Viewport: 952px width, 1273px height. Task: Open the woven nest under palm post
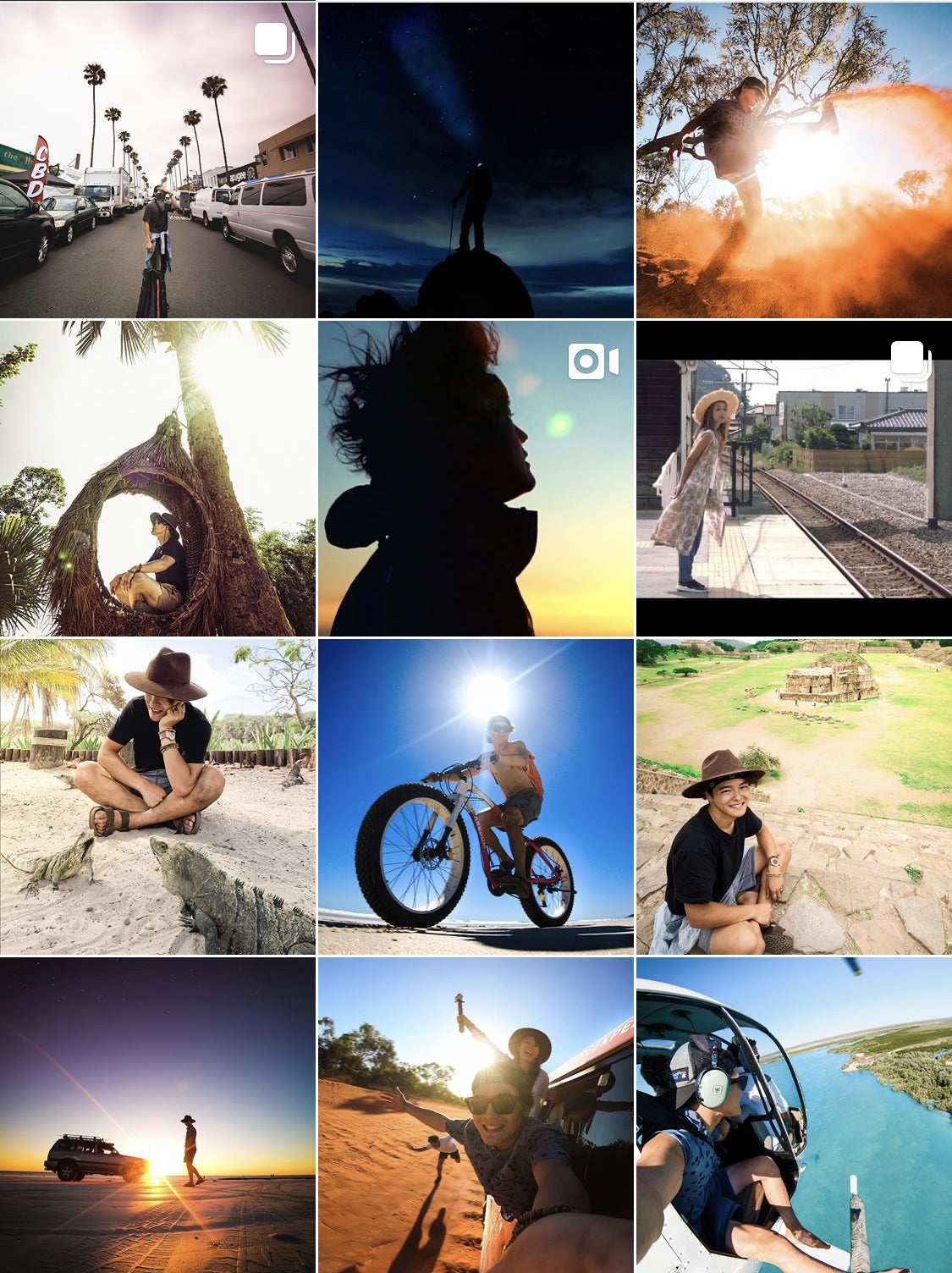click(x=157, y=478)
